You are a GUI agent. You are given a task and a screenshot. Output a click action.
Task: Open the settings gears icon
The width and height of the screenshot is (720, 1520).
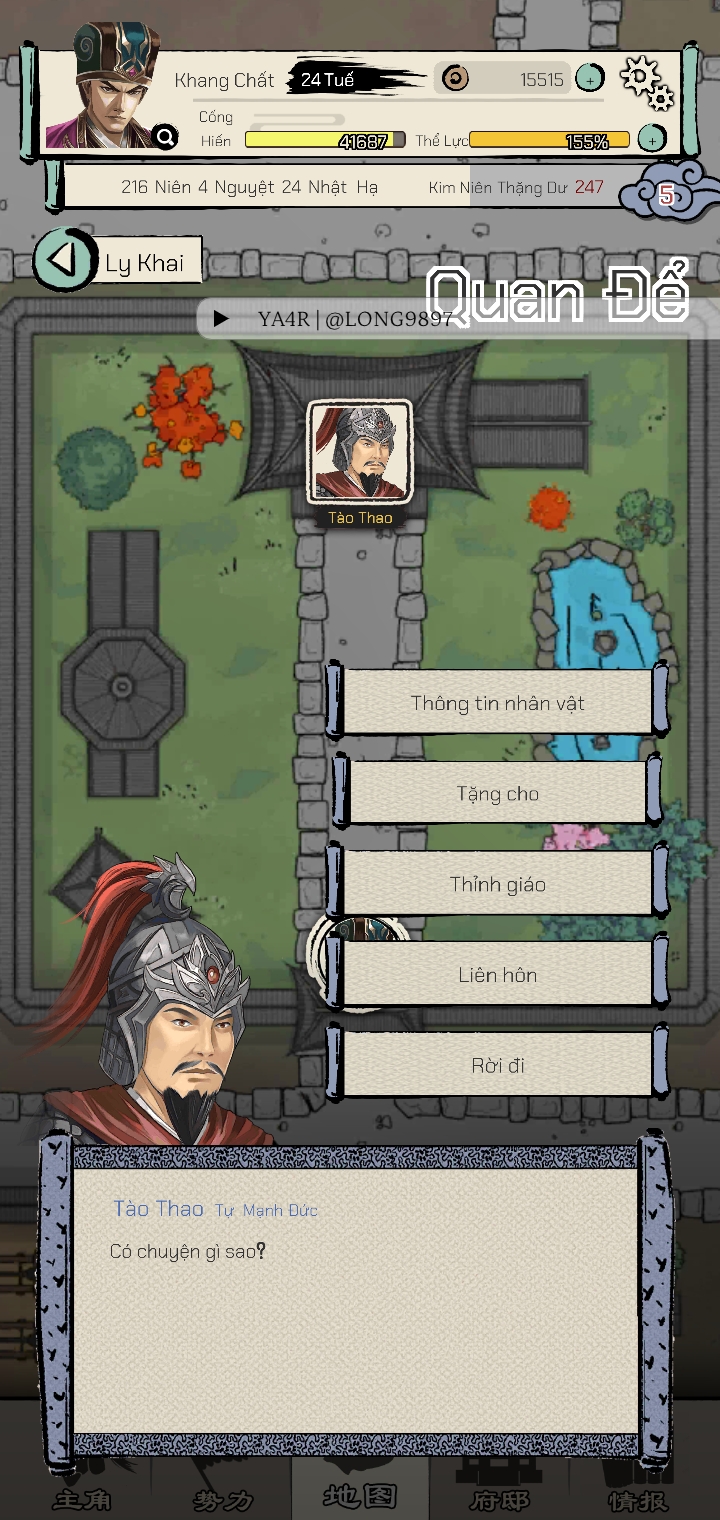pyautogui.click(x=647, y=83)
